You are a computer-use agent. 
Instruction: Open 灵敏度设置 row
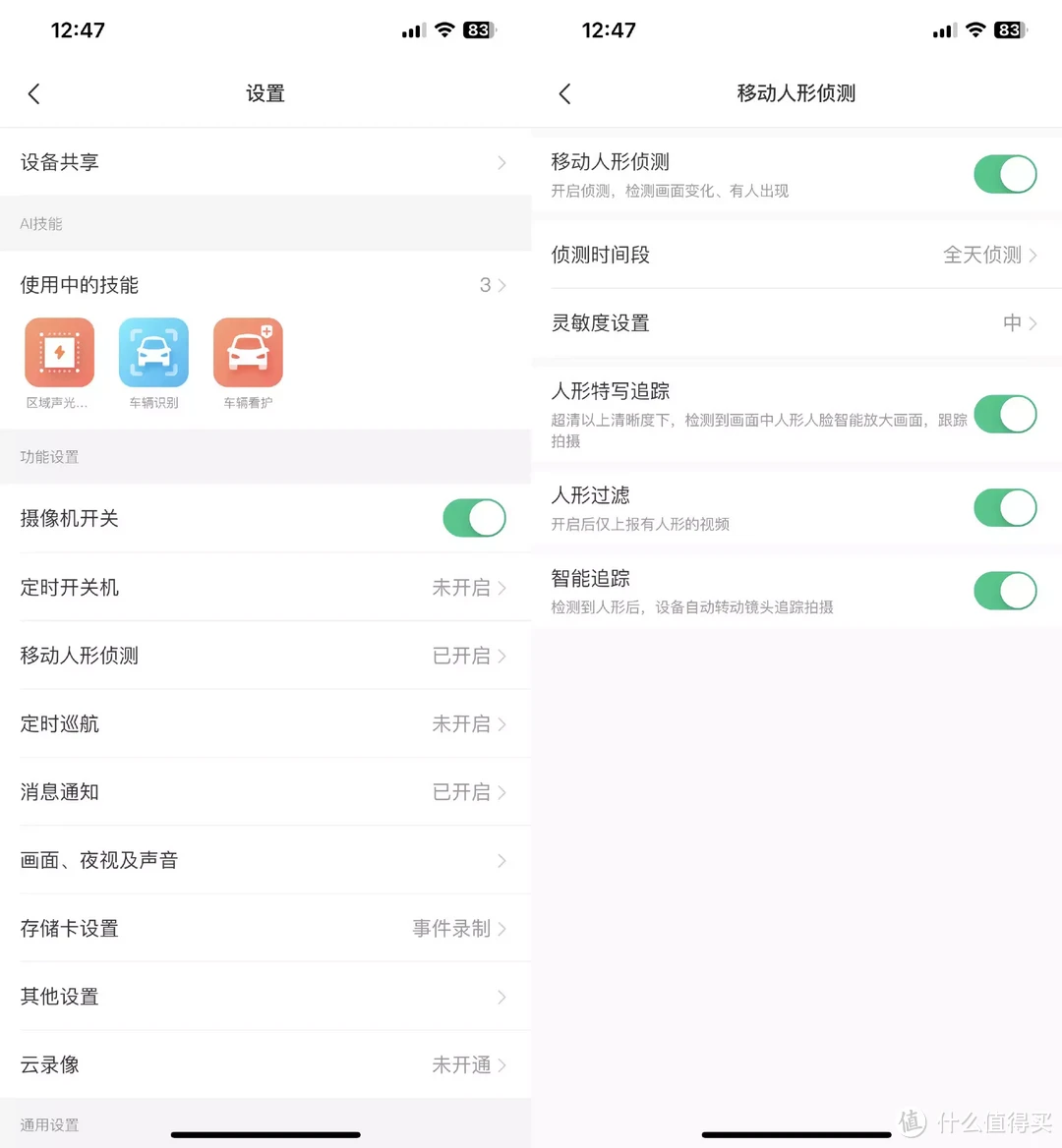[x=795, y=323]
